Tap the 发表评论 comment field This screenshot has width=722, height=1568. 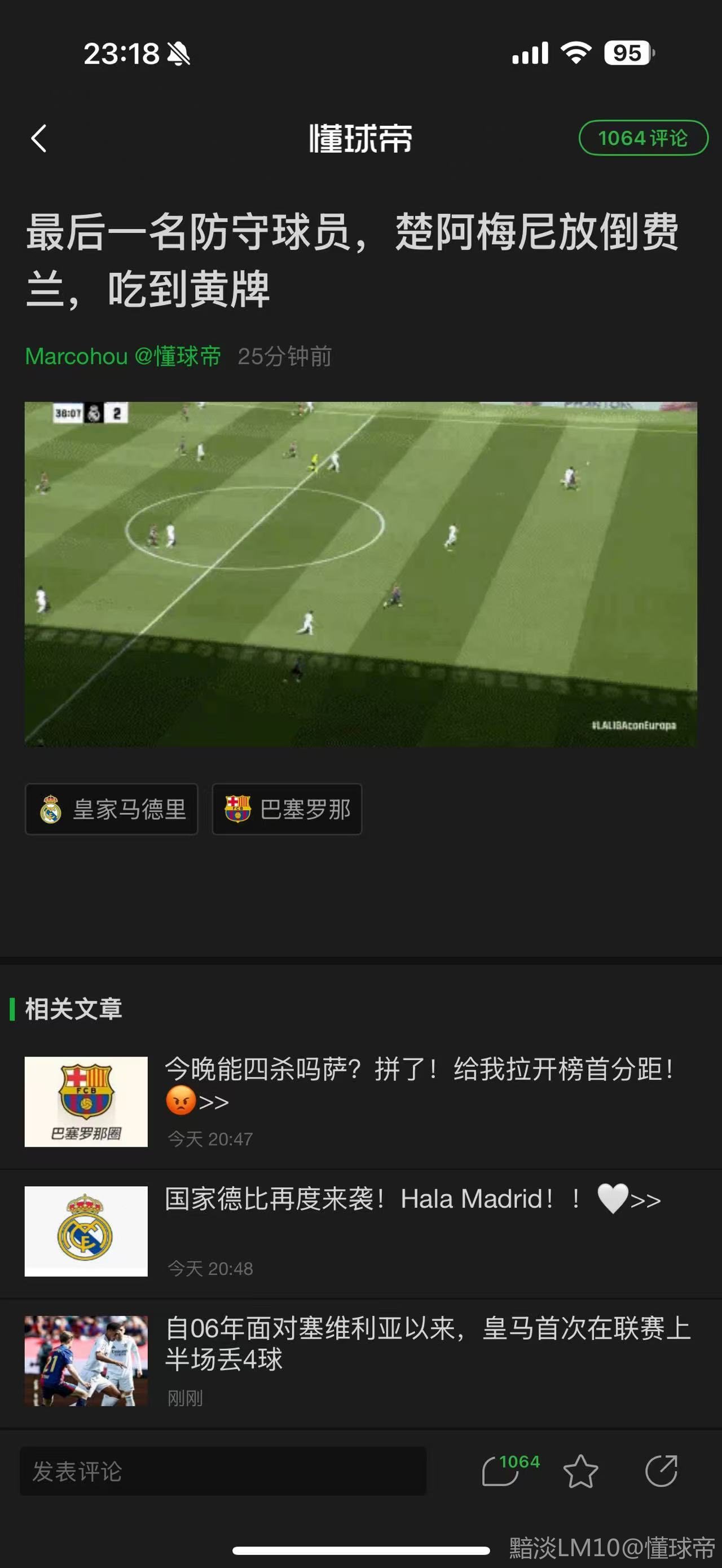(223, 1471)
